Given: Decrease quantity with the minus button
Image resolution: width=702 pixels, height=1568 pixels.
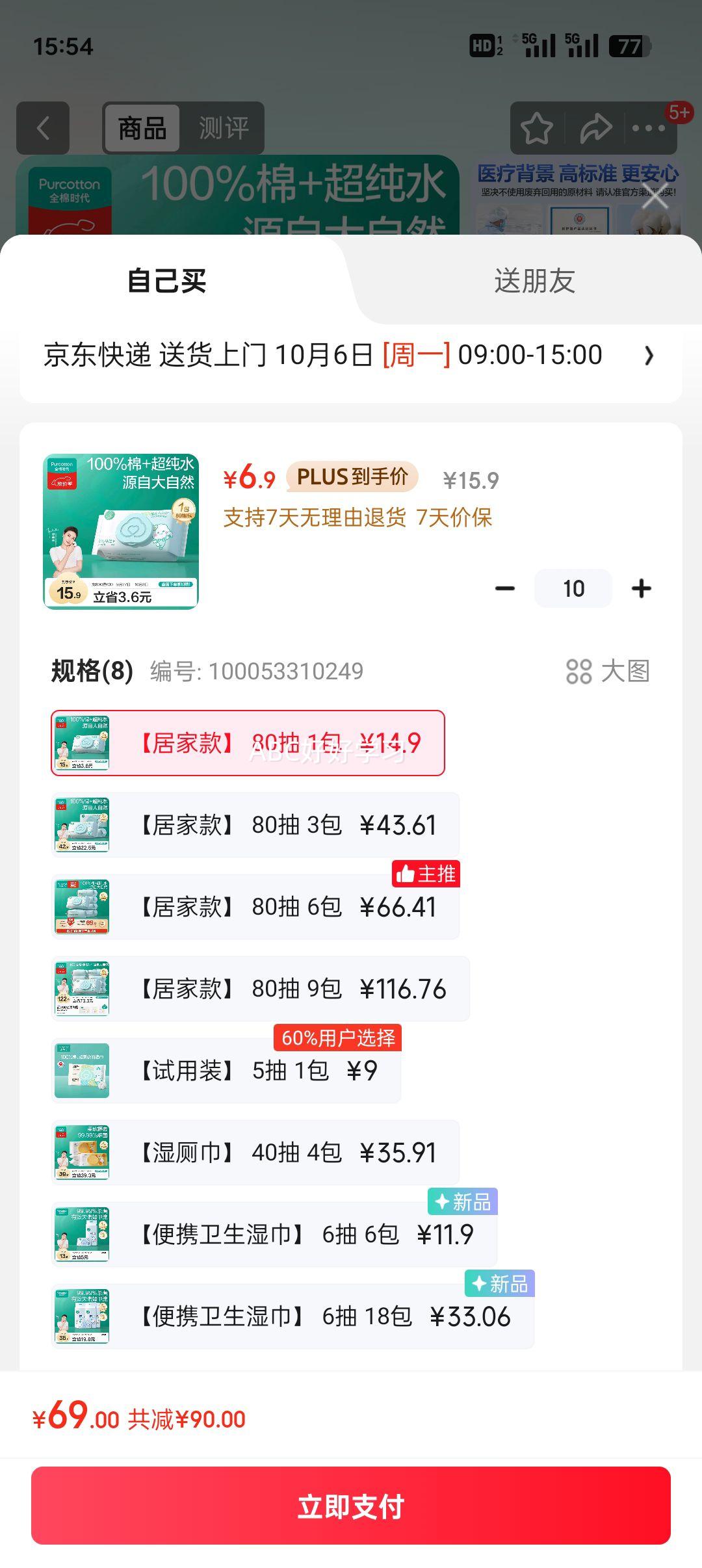Looking at the screenshot, I should 505,588.
